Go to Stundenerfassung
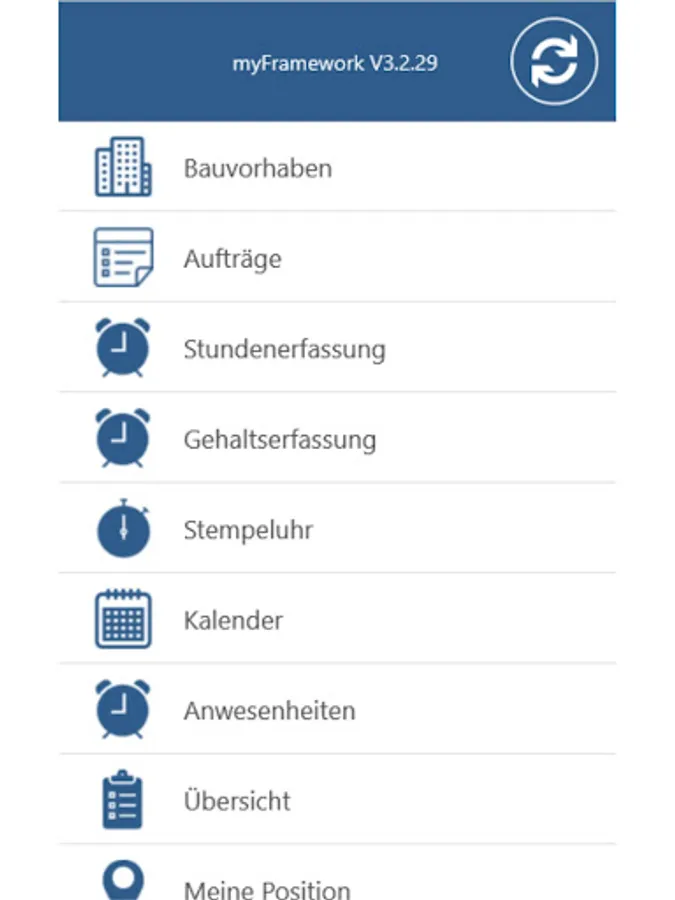This screenshot has width=675, height=900. [x=337, y=348]
